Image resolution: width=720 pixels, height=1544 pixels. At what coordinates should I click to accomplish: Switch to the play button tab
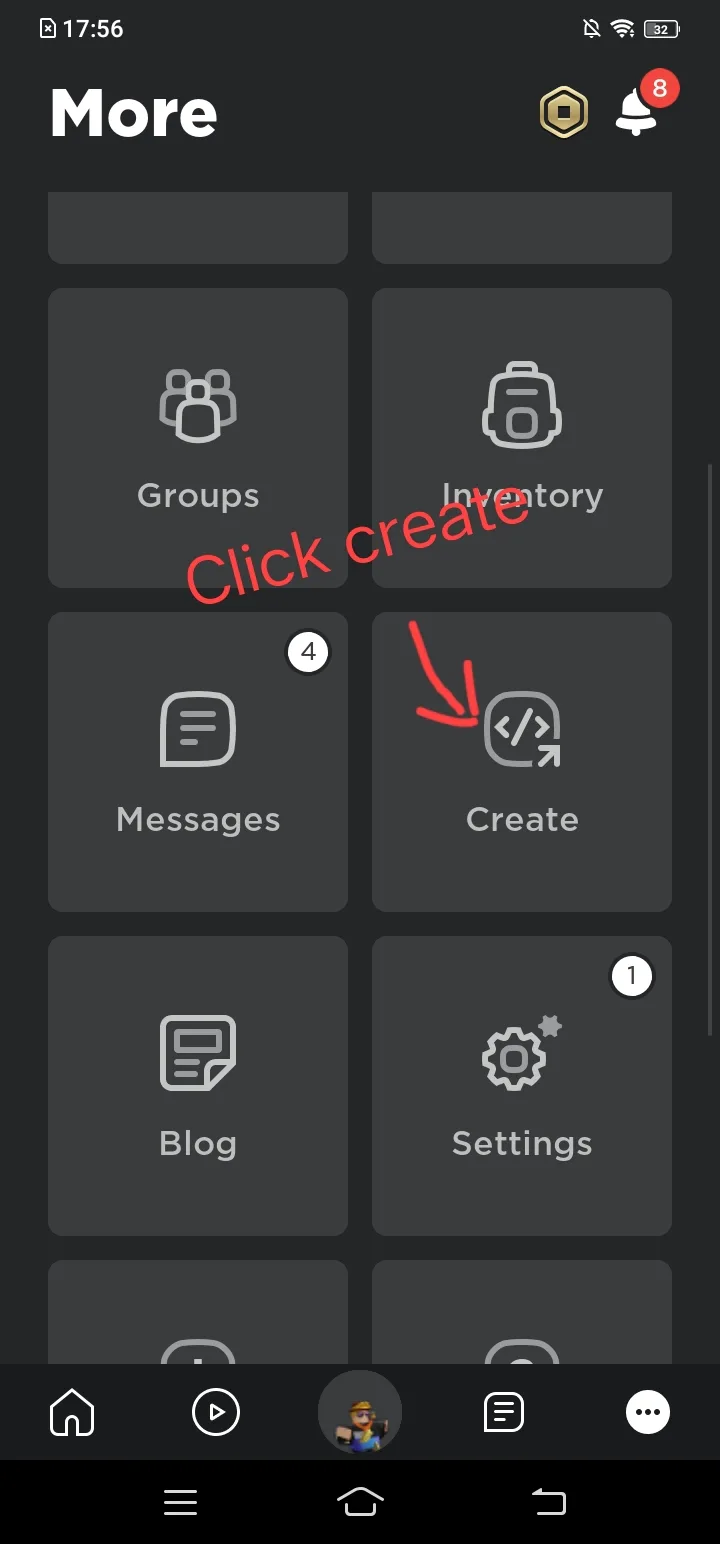pos(216,1412)
